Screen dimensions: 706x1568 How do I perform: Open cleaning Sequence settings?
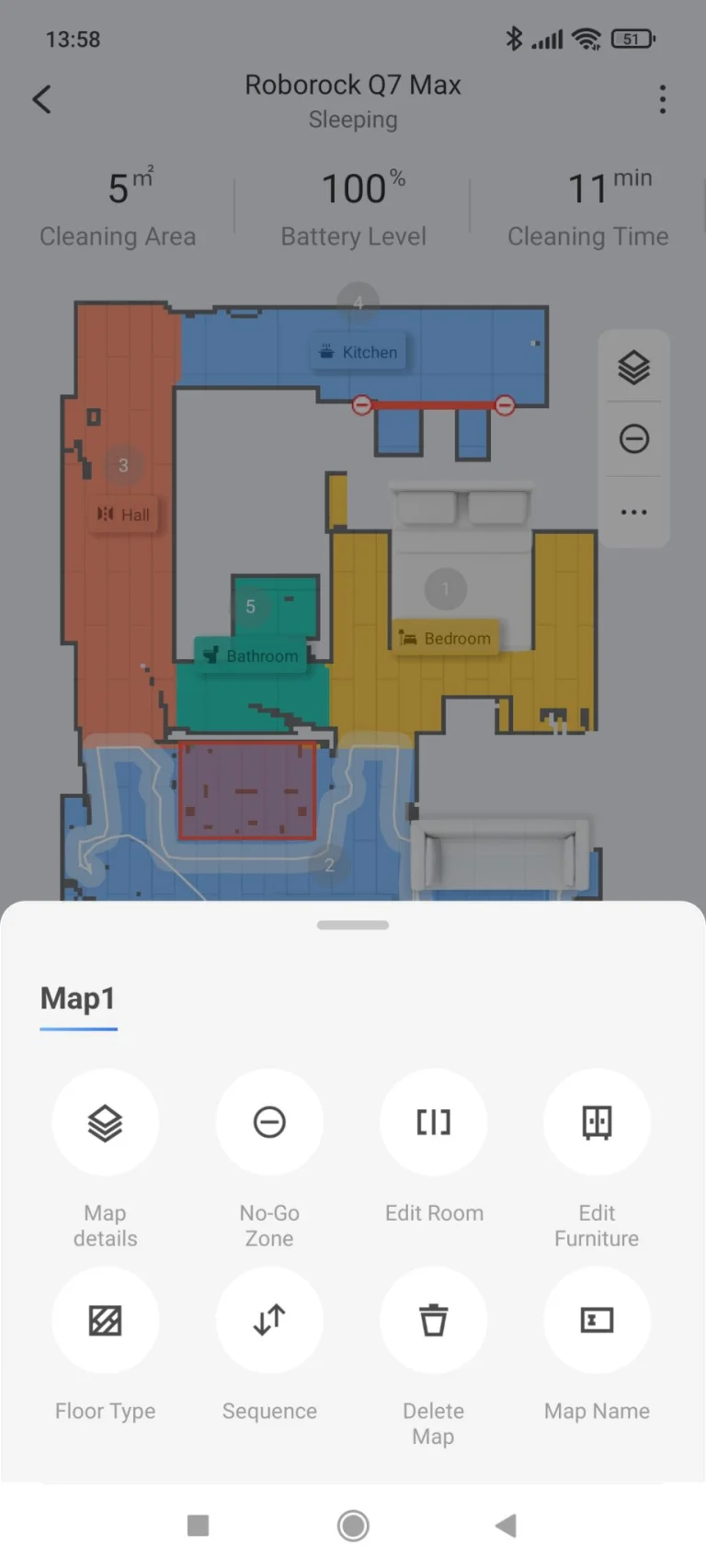coord(269,1321)
